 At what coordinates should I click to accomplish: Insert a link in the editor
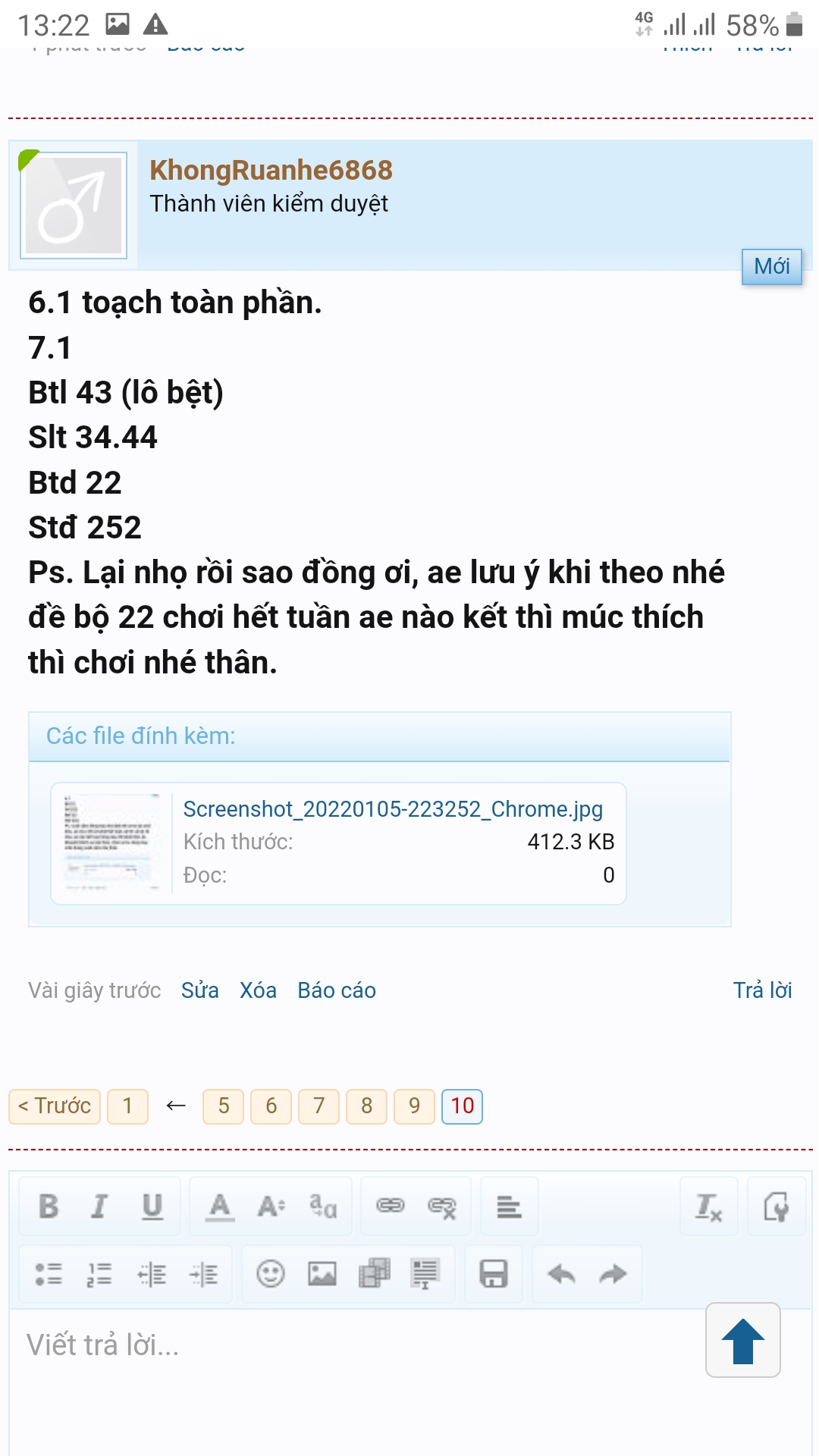pyautogui.click(x=391, y=1207)
